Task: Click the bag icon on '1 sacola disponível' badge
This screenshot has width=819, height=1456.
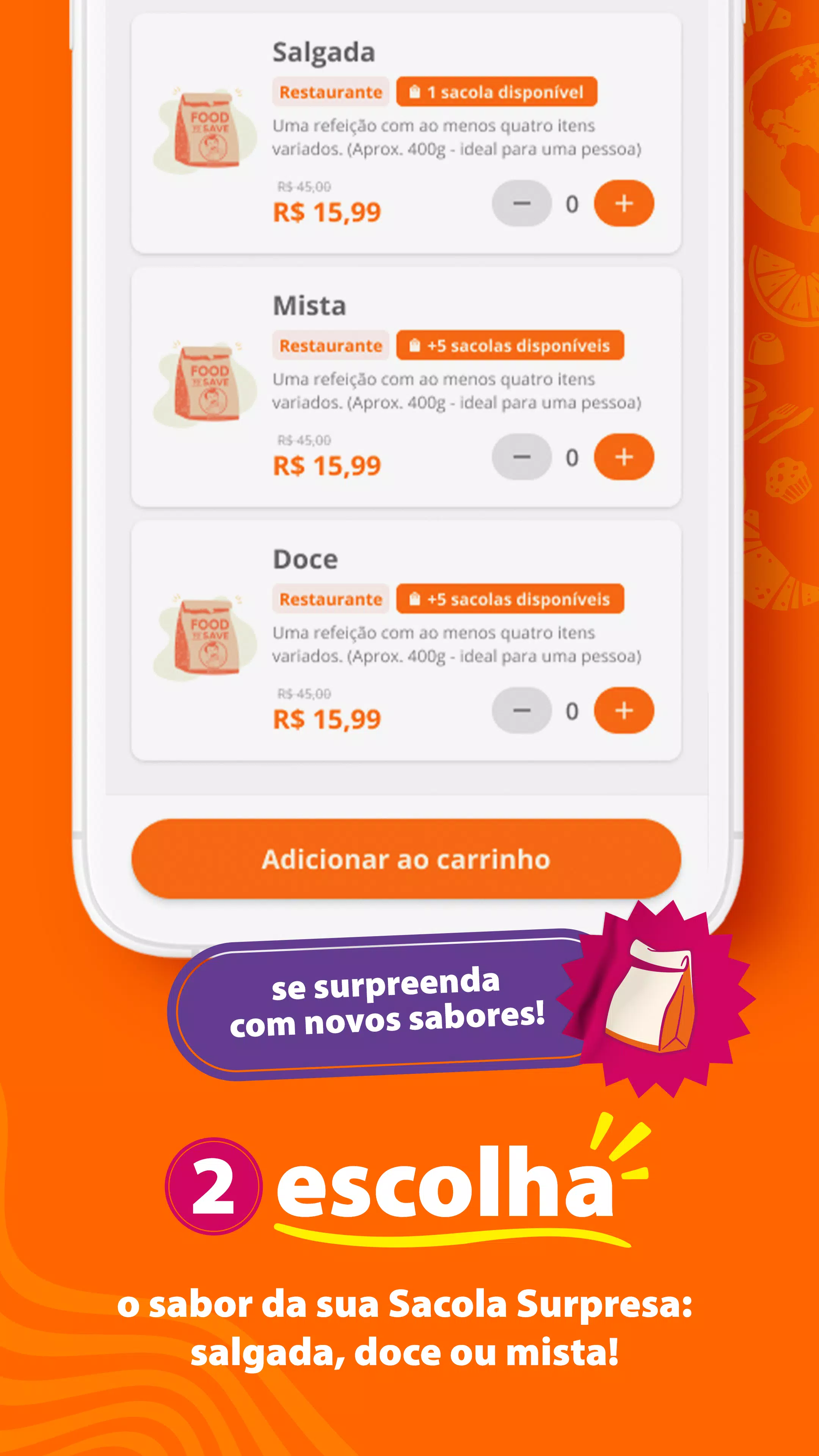Action: click(416, 91)
